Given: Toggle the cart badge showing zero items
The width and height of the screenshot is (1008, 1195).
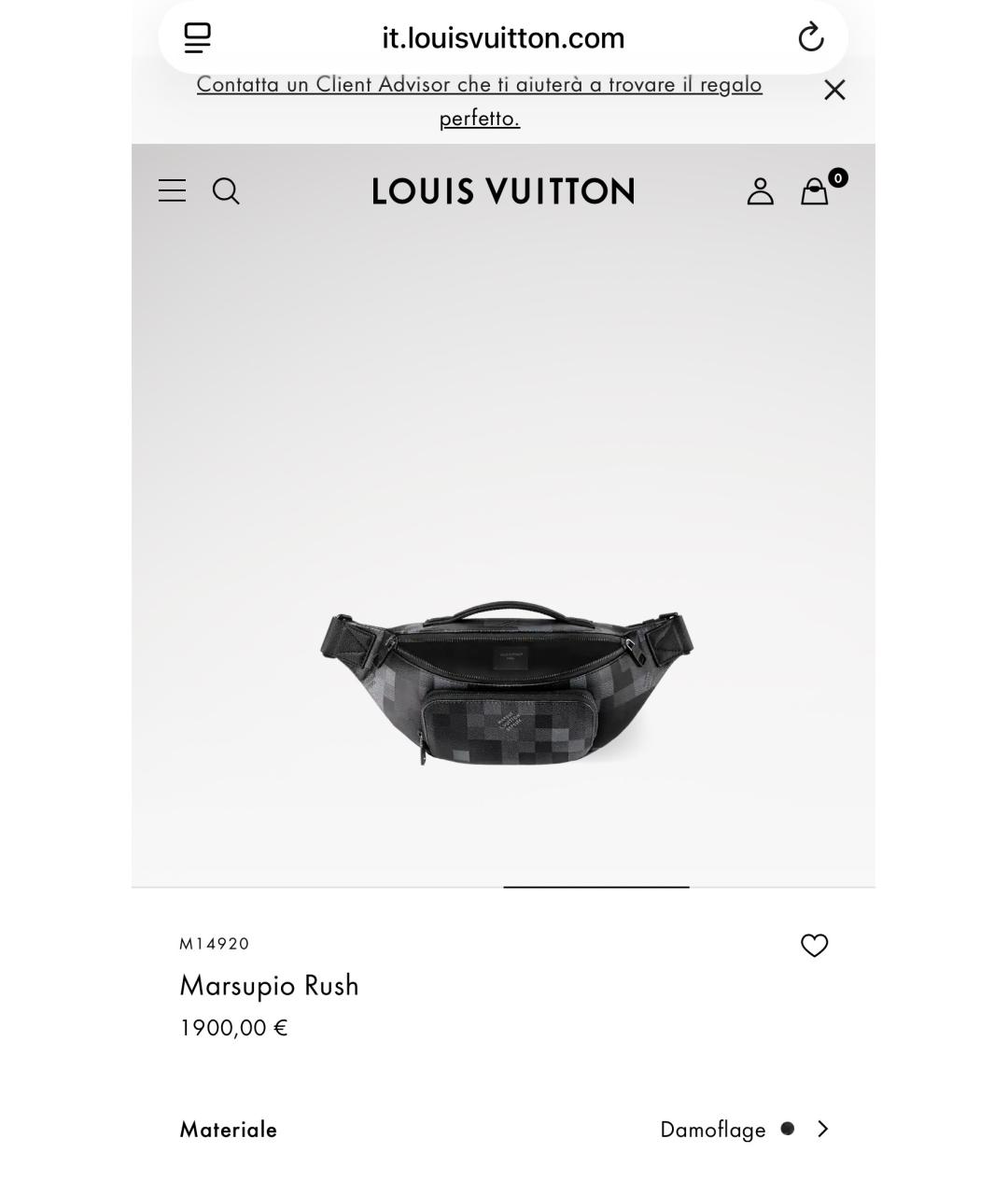Looking at the screenshot, I should point(837,177).
